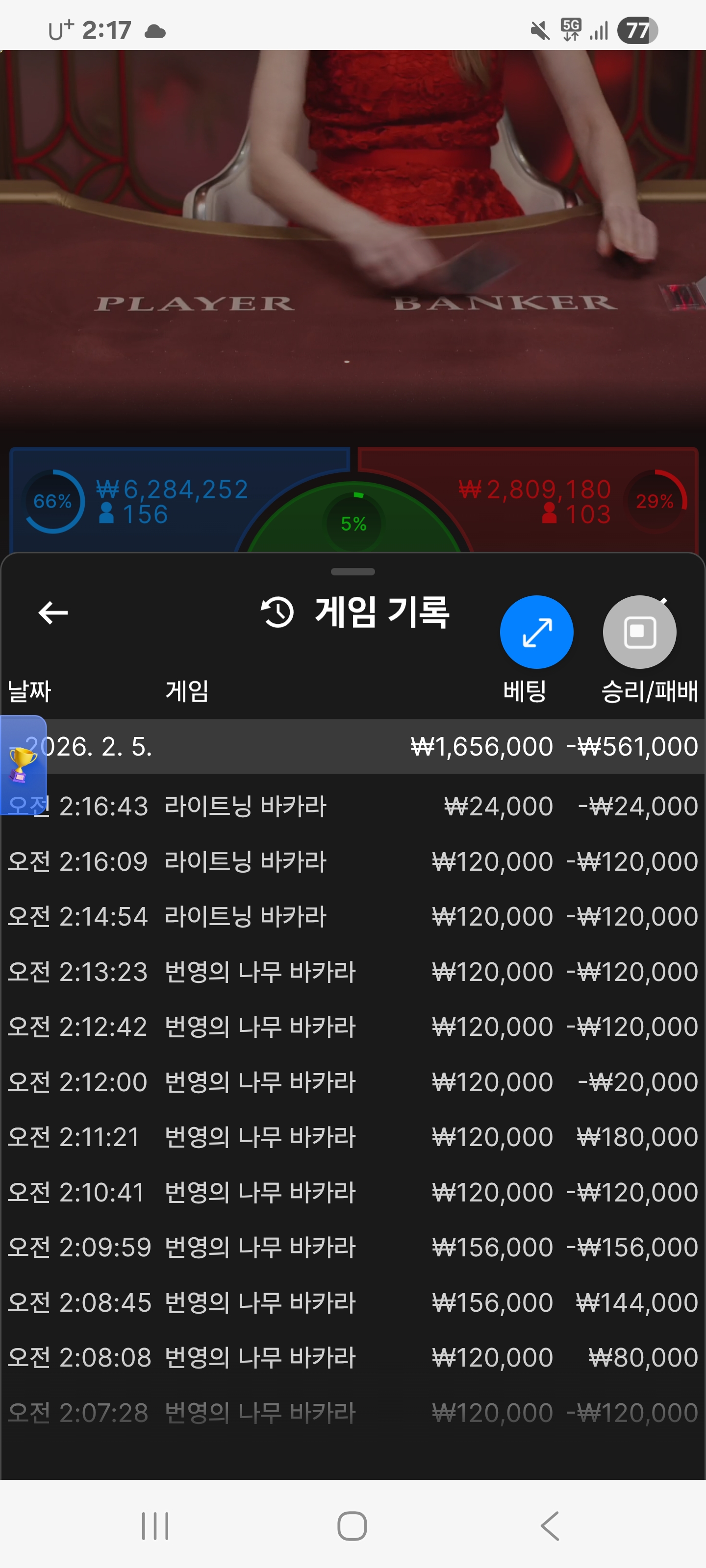View details of the 오전 2:12:42 game
This screenshot has height=1568, width=706.
tap(353, 1027)
